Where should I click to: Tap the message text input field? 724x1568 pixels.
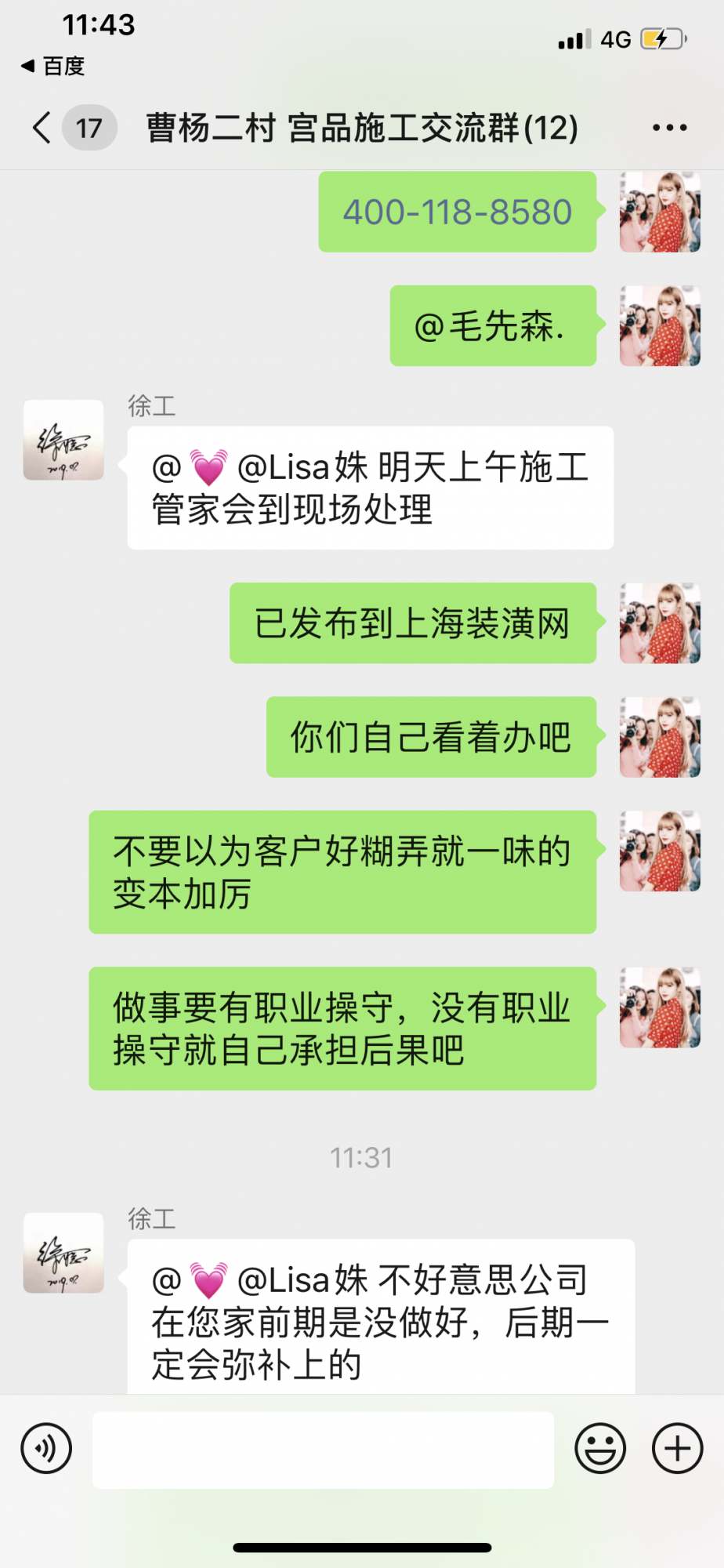[323, 1450]
